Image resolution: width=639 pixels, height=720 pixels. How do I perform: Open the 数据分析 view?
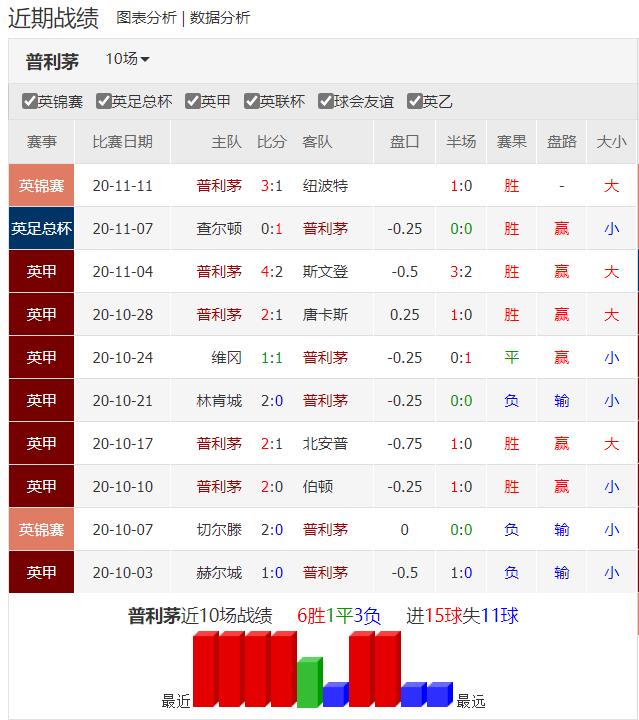pos(220,17)
